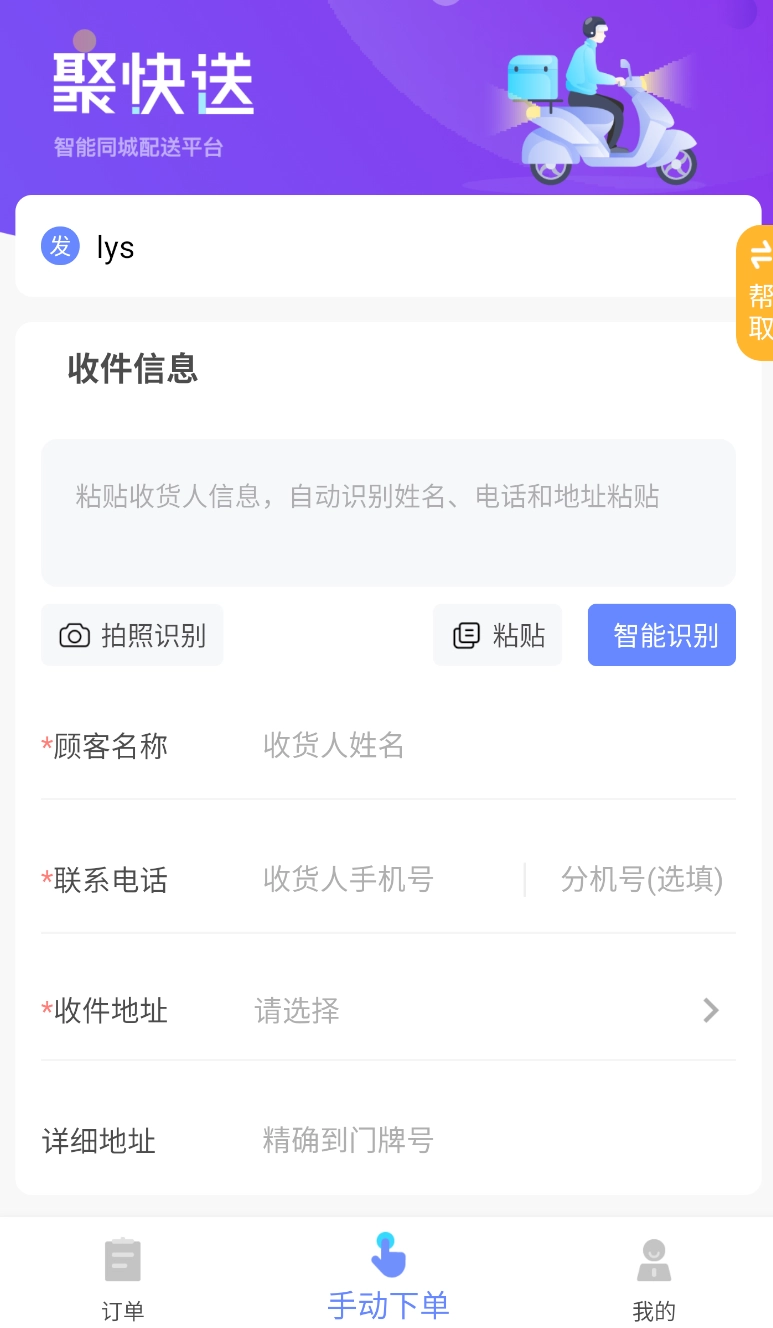The height and width of the screenshot is (1328, 773).
Task: Switch to the 我的 tab
Action: (653, 1283)
